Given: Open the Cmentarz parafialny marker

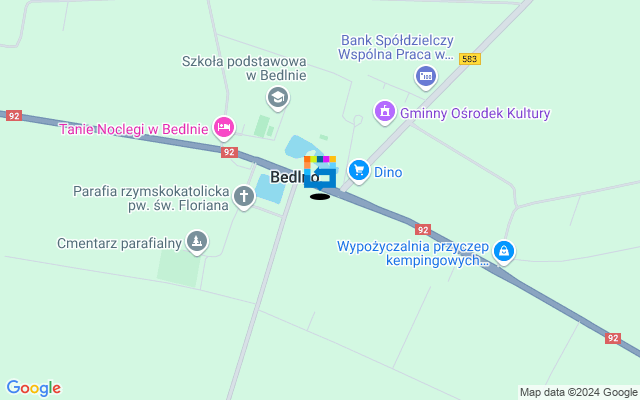Looking at the screenshot, I should point(198,241).
